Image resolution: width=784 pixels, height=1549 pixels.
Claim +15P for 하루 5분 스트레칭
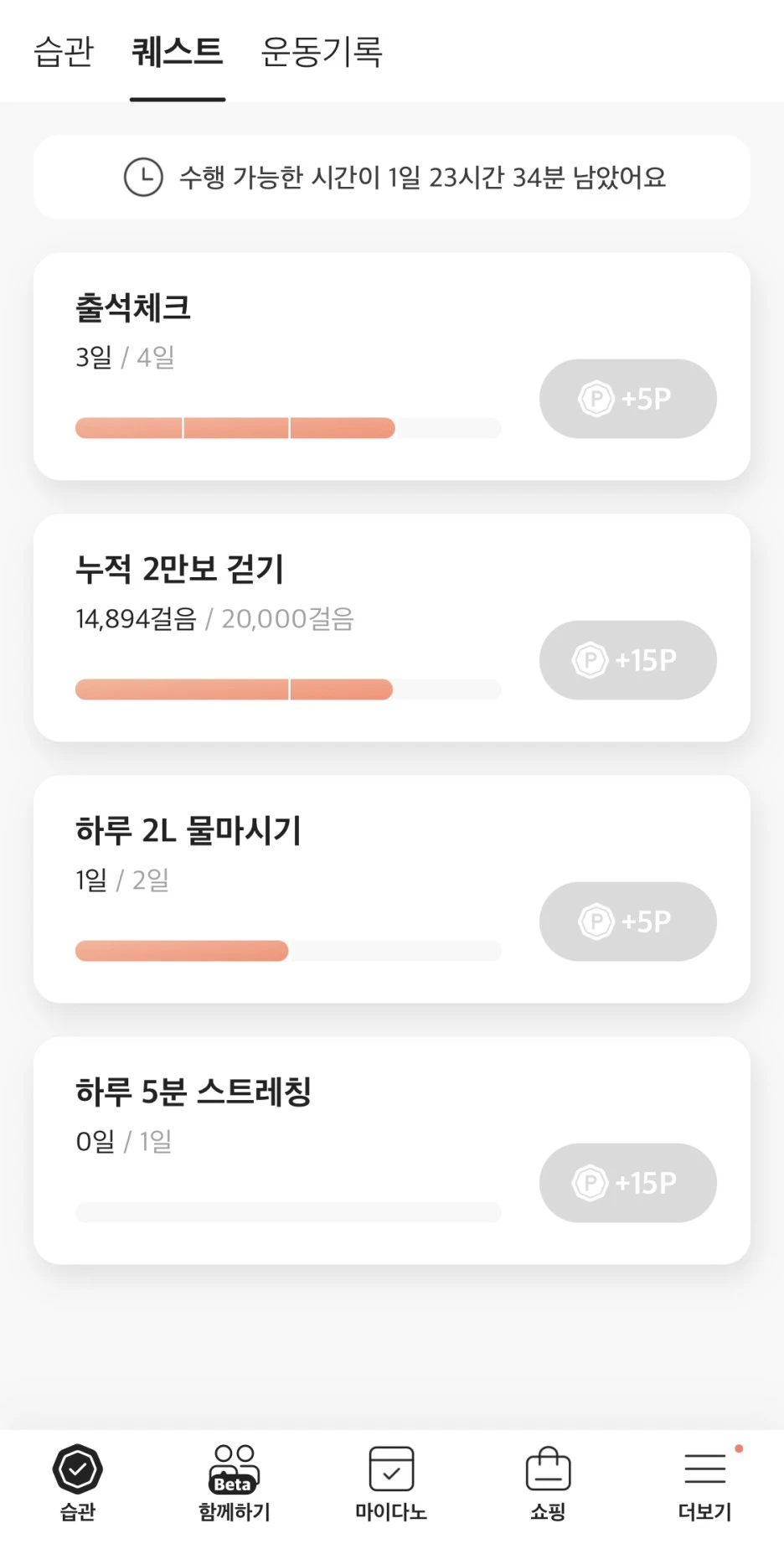pos(627,1183)
